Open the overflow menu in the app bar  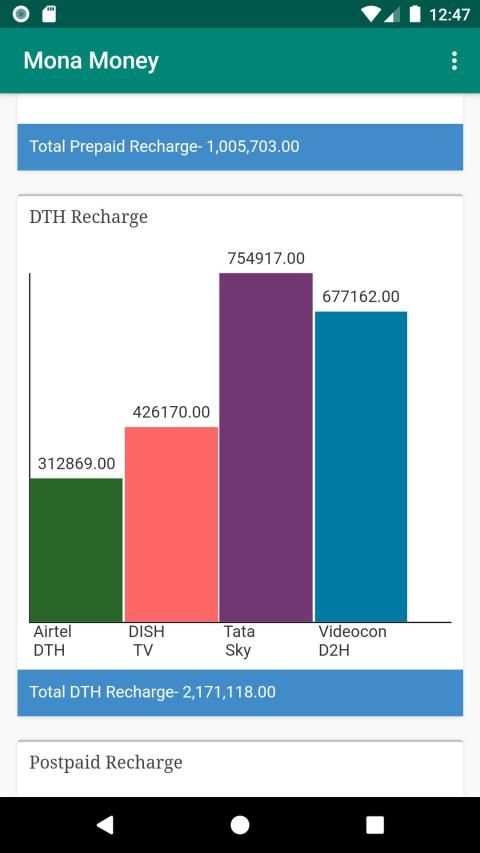pyautogui.click(x=454, y=61)
